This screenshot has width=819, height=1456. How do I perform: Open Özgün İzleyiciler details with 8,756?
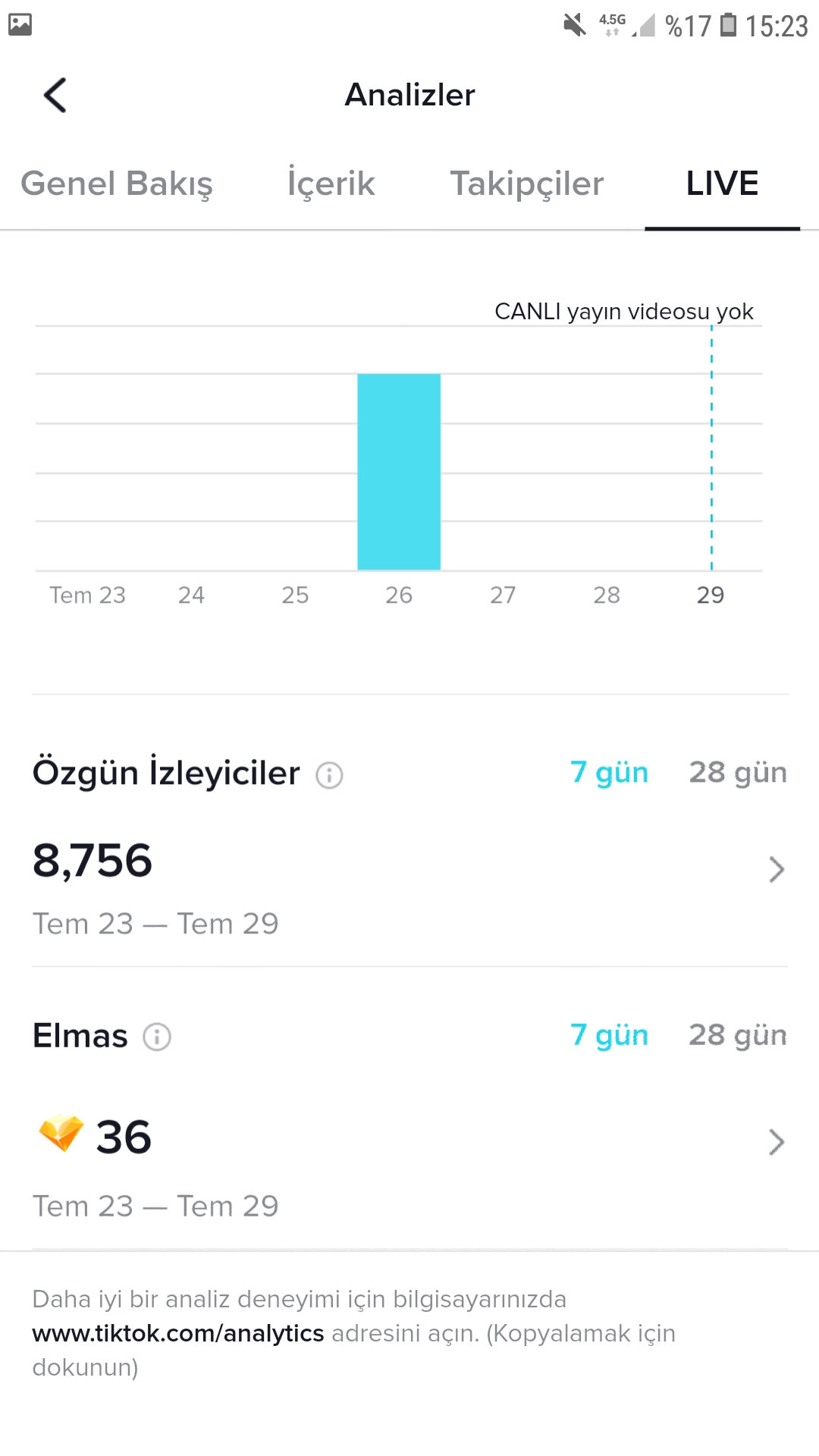pyautogui.click(x=409, y=886)
